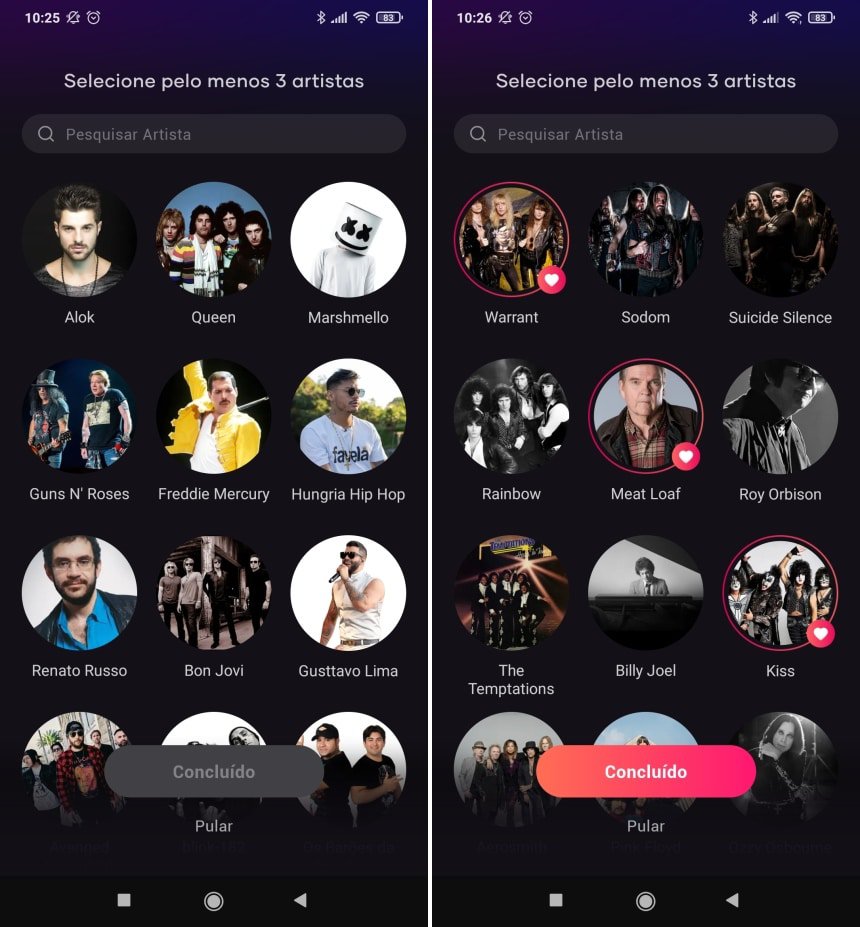Add Hungria Hip Hop to selection

pos(348,416)
